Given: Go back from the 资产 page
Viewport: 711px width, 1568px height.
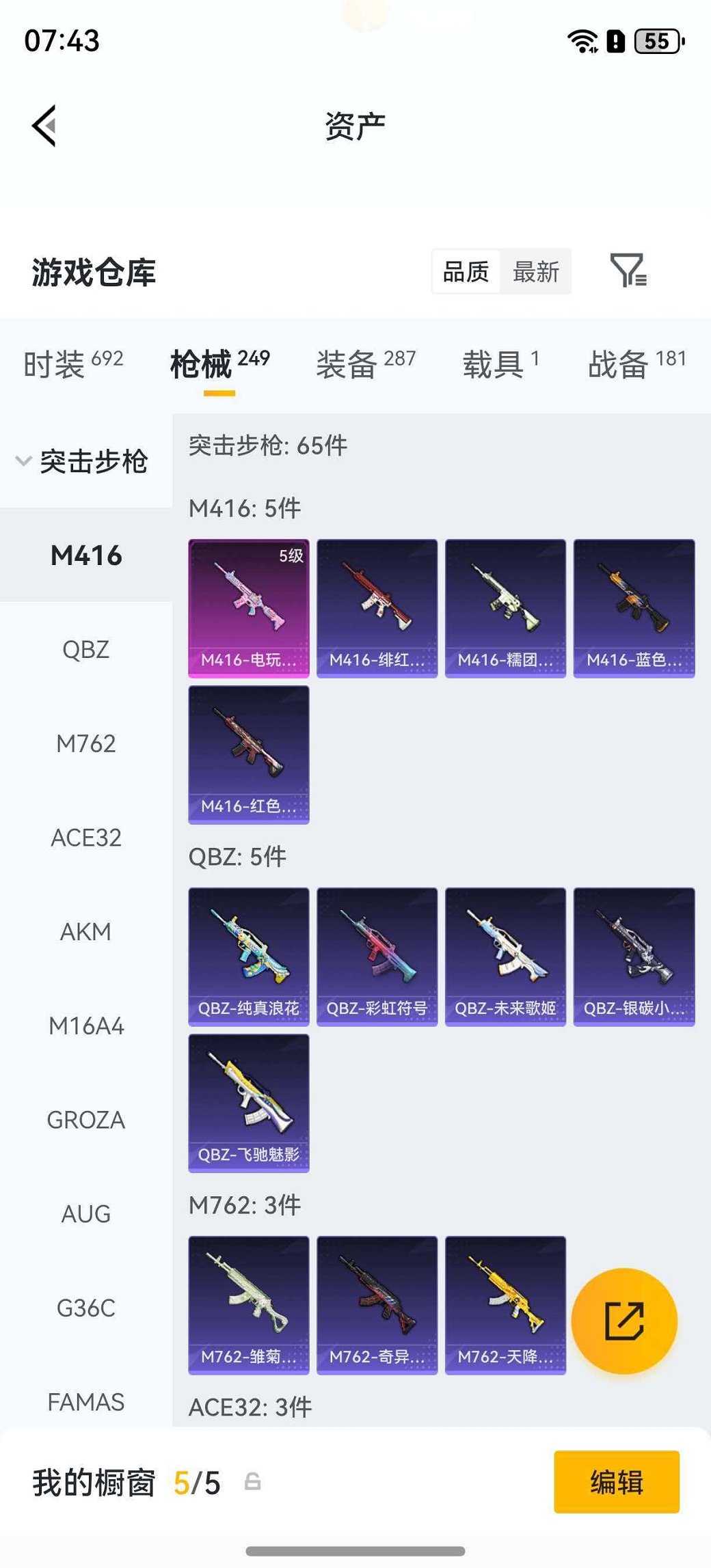Looking at the screenshot, I should (x=44, y=126).
